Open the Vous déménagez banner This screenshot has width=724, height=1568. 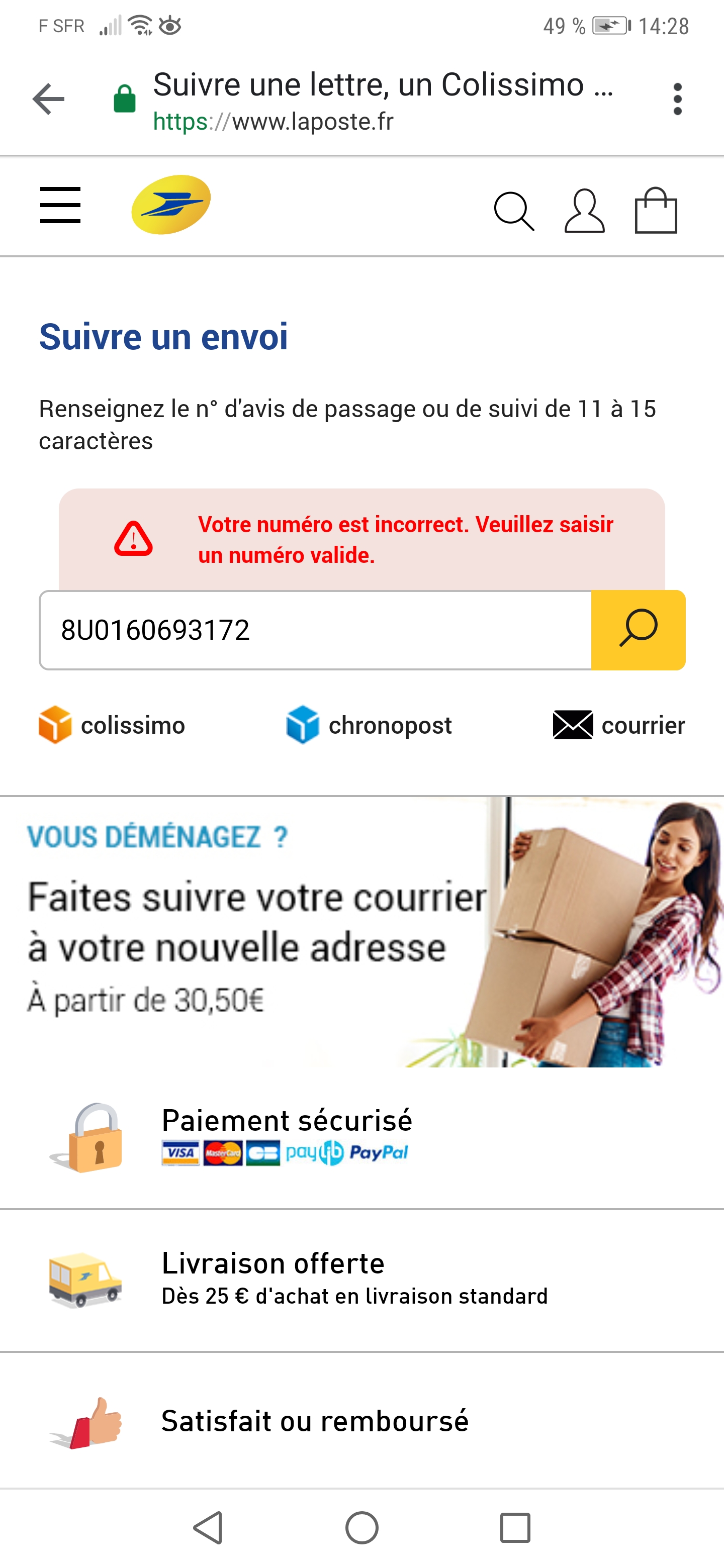click(361, 931)
